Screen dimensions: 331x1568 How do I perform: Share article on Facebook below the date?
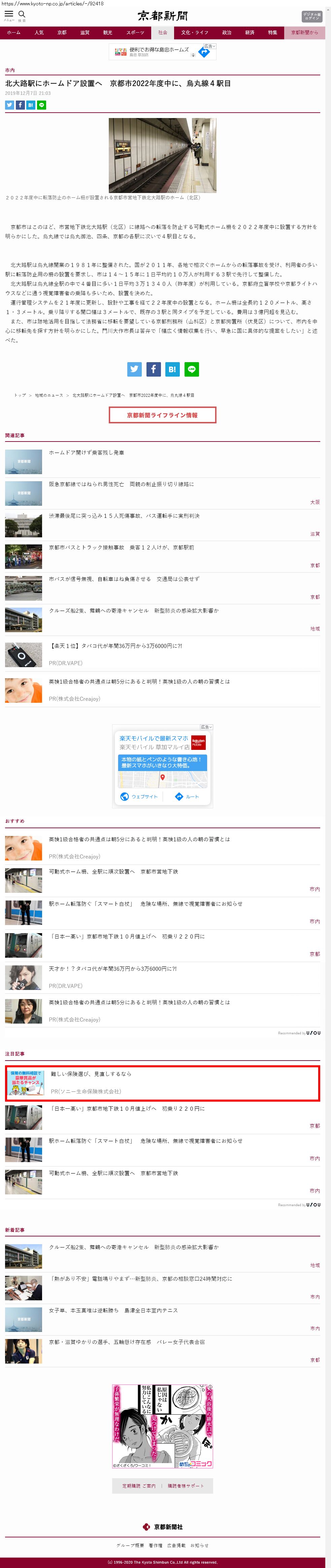(x=20, y=105)
